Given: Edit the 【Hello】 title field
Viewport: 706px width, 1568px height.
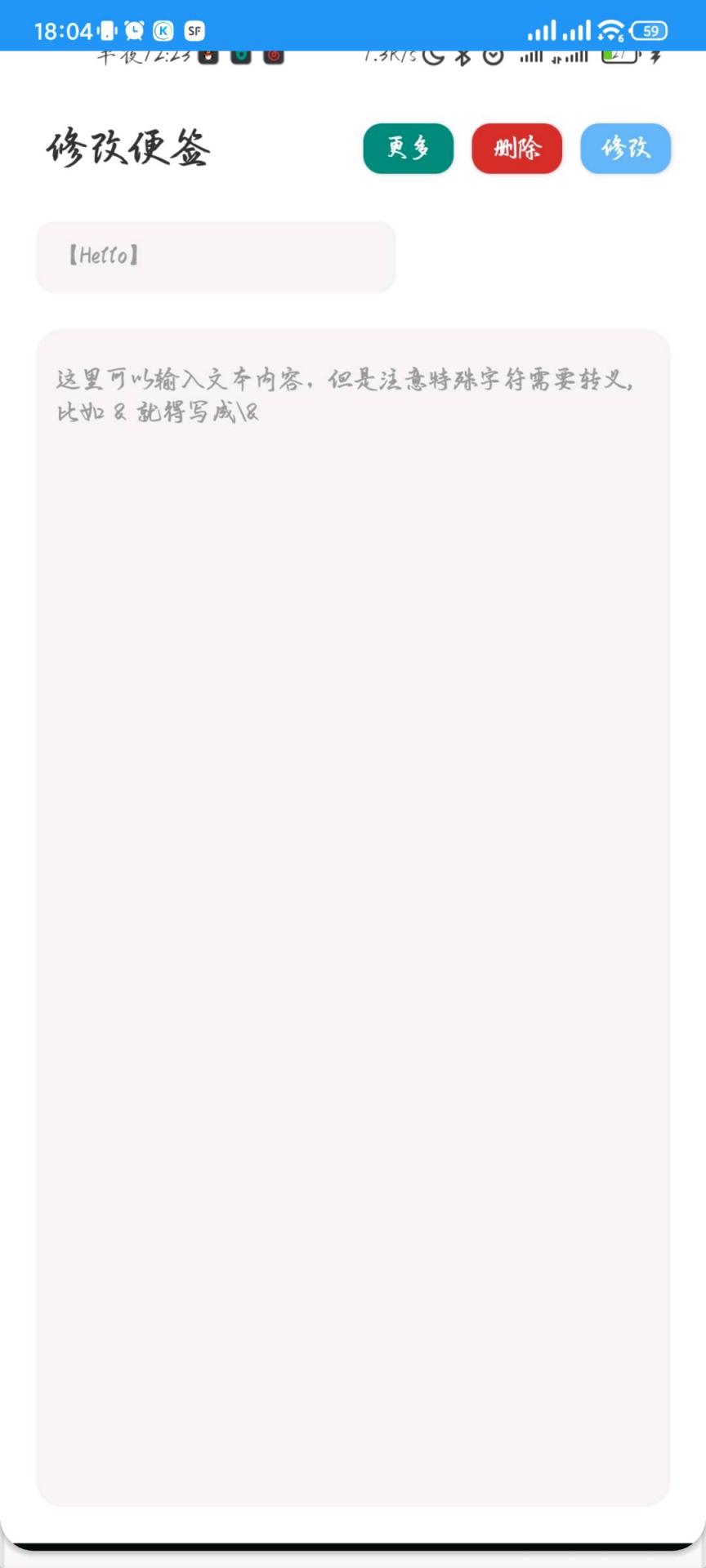Looking at the screenshot, I should [216, 256].
